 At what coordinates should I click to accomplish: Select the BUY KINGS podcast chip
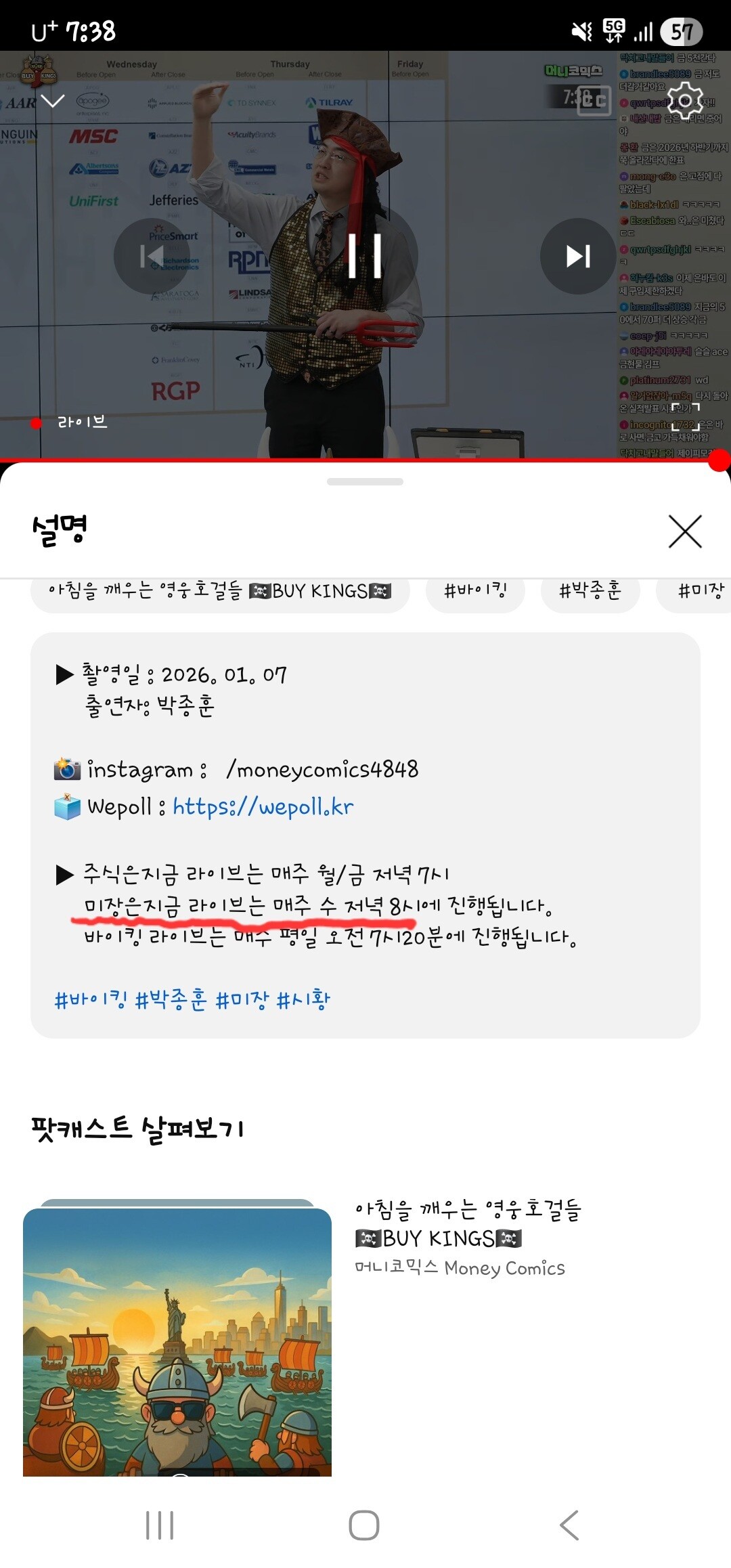[220, 592]
